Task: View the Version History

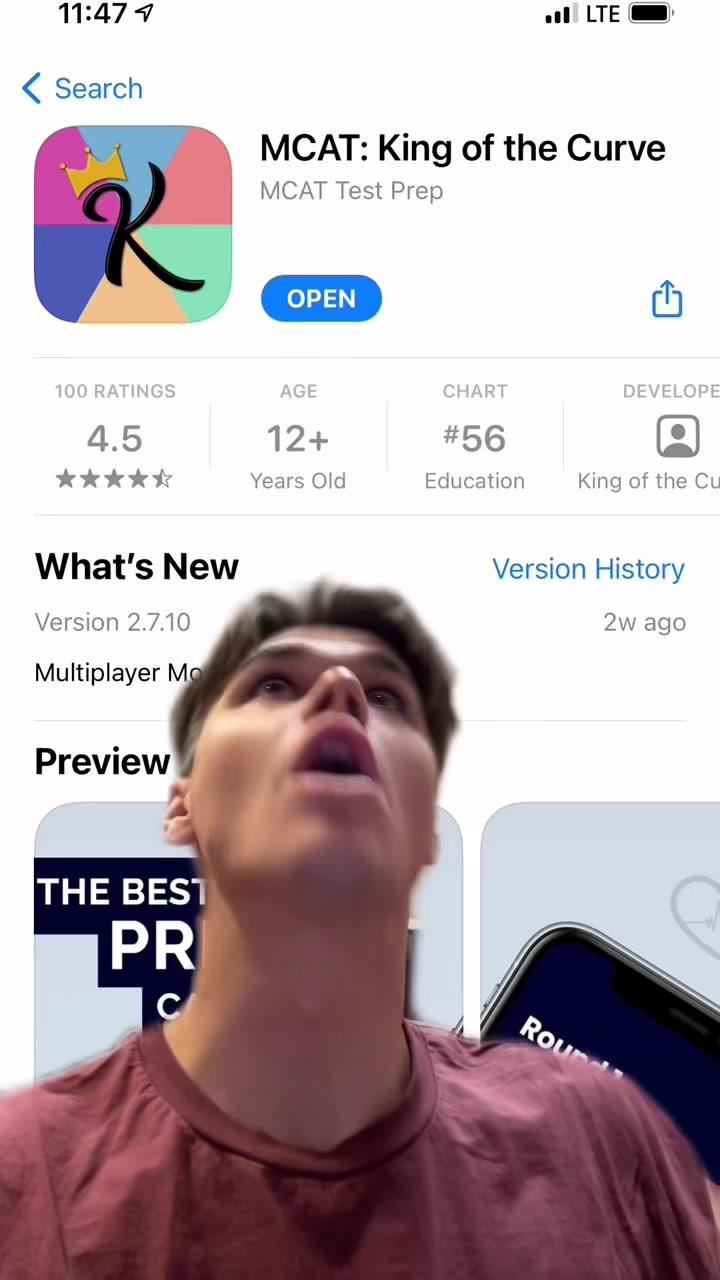Action: pos(588,569)
